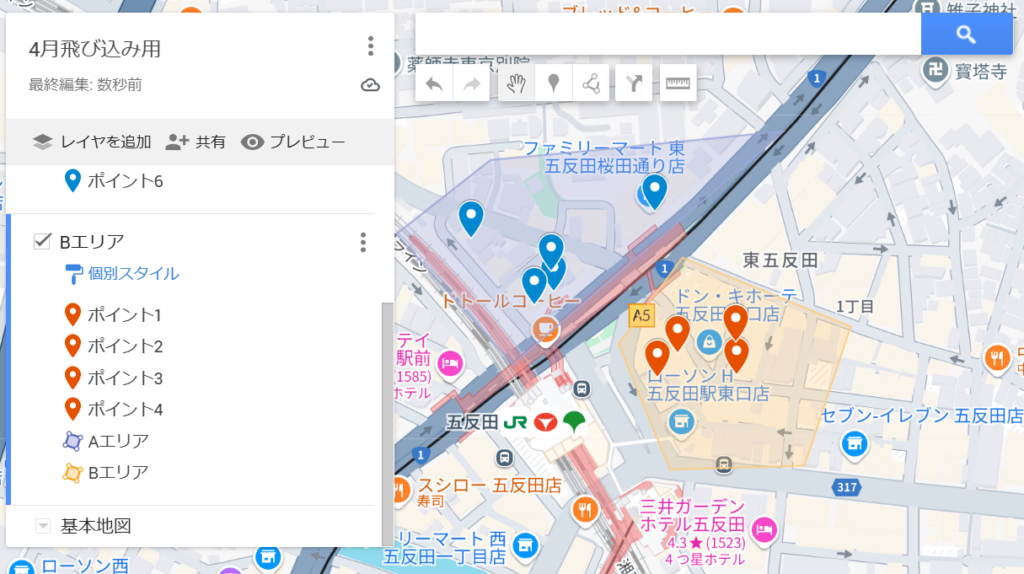This screenshot has height=574, width=1024.
Task: Tap レイヤを追加 to add layer
Action: [x=92, y=142]
